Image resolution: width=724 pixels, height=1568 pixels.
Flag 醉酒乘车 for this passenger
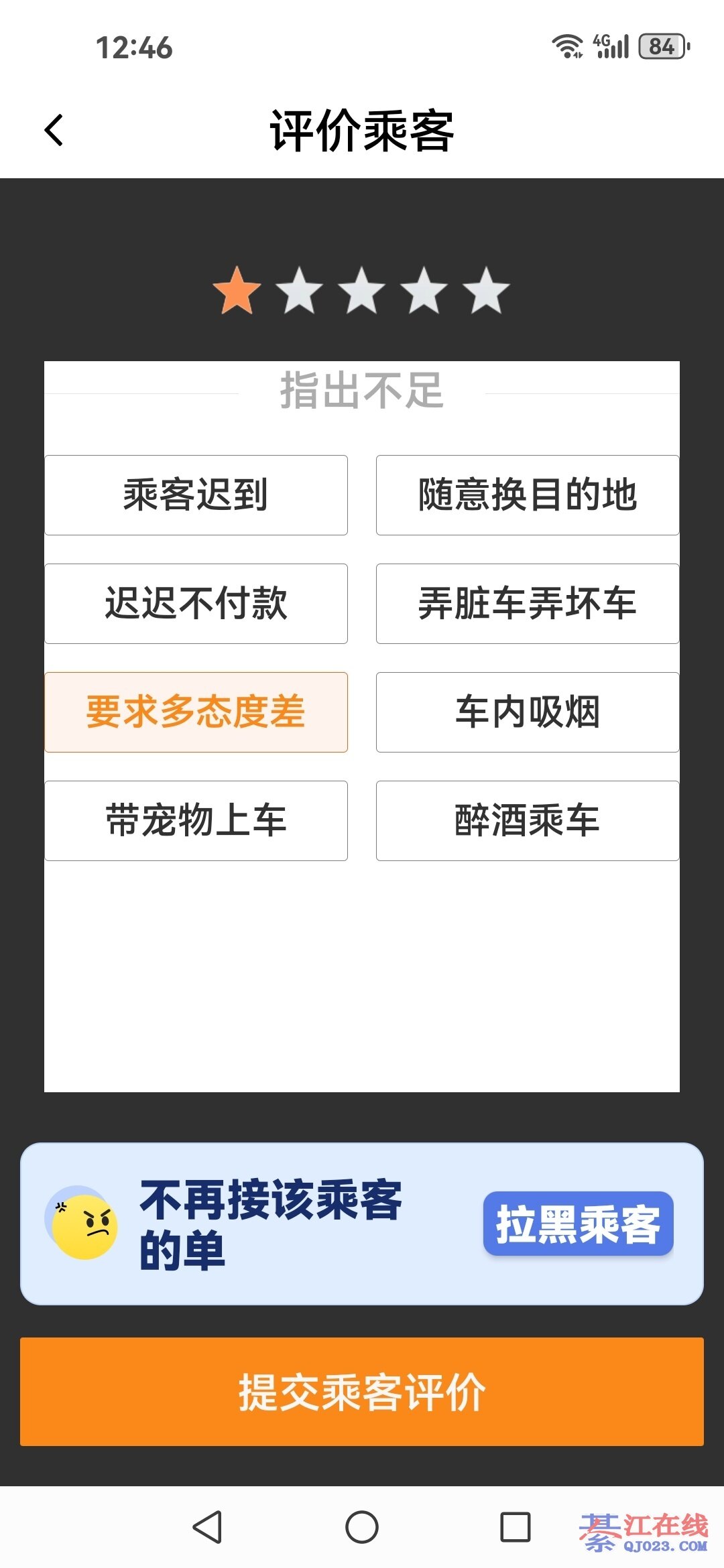point(528,821)
